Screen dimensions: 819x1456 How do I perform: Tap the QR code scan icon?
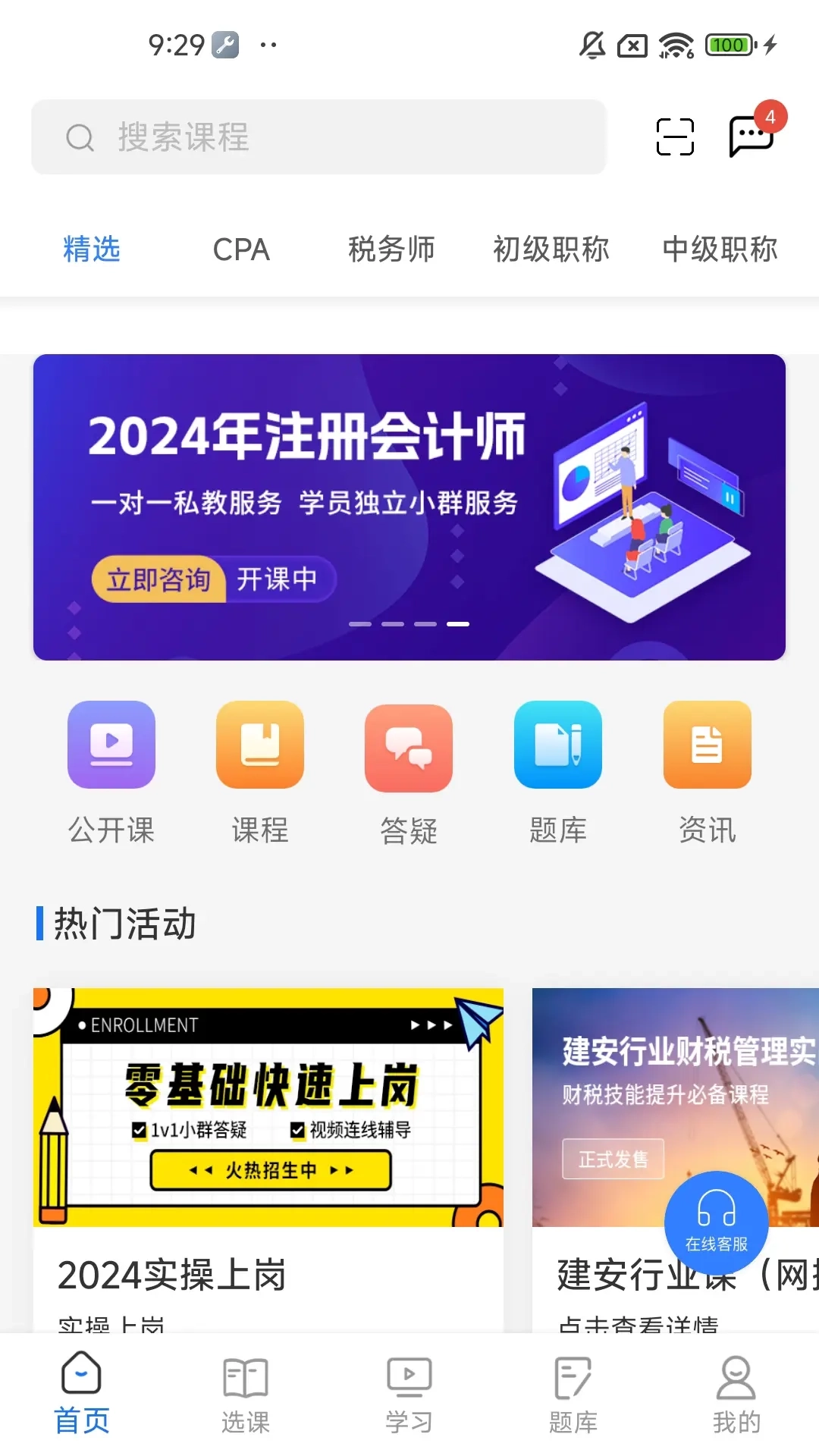click(x=675, y=137)
